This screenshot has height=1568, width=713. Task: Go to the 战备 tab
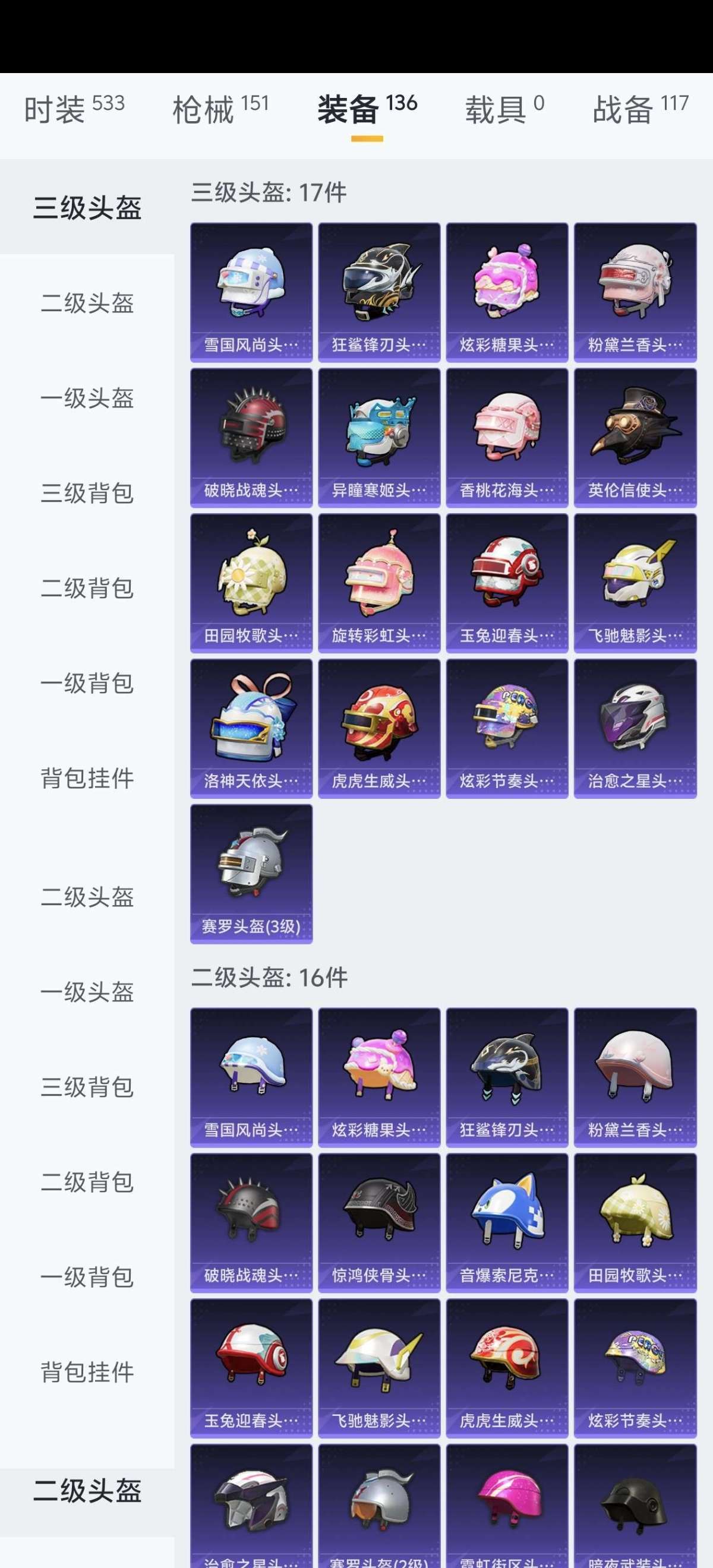coord(640,109)
